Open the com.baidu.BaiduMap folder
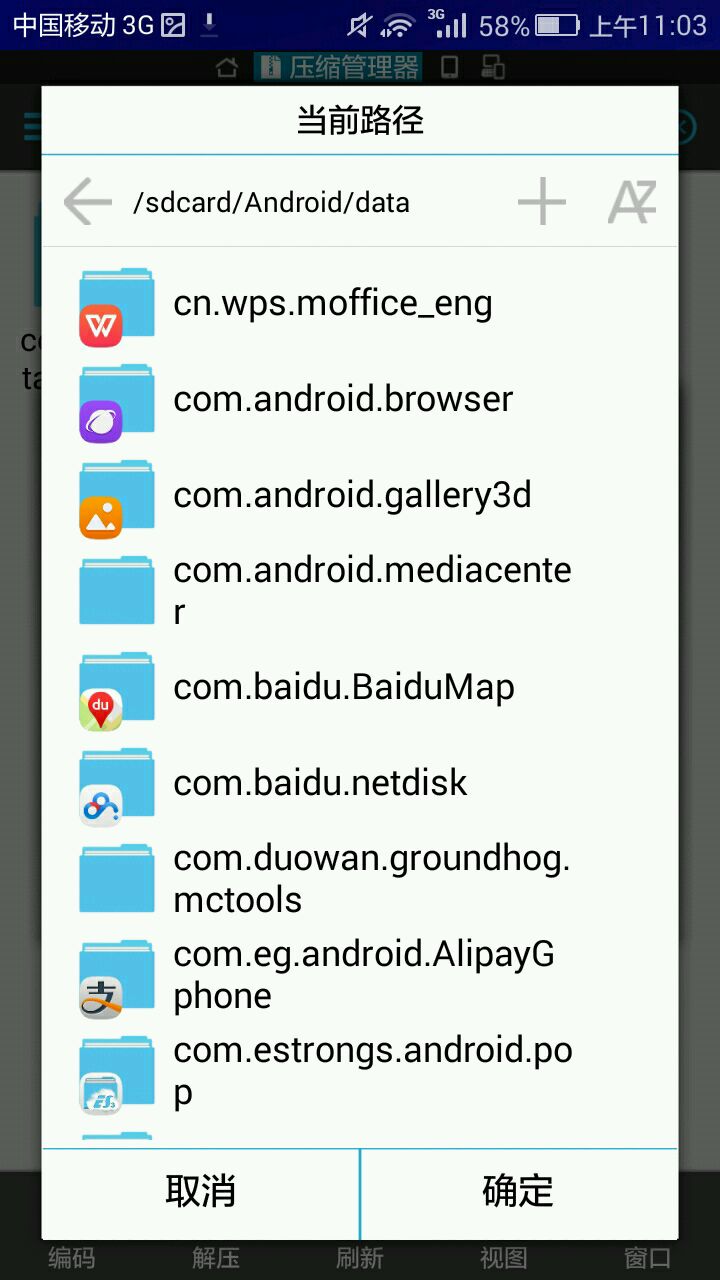The width and height of the screenshot is (720, 1280). 343,687
